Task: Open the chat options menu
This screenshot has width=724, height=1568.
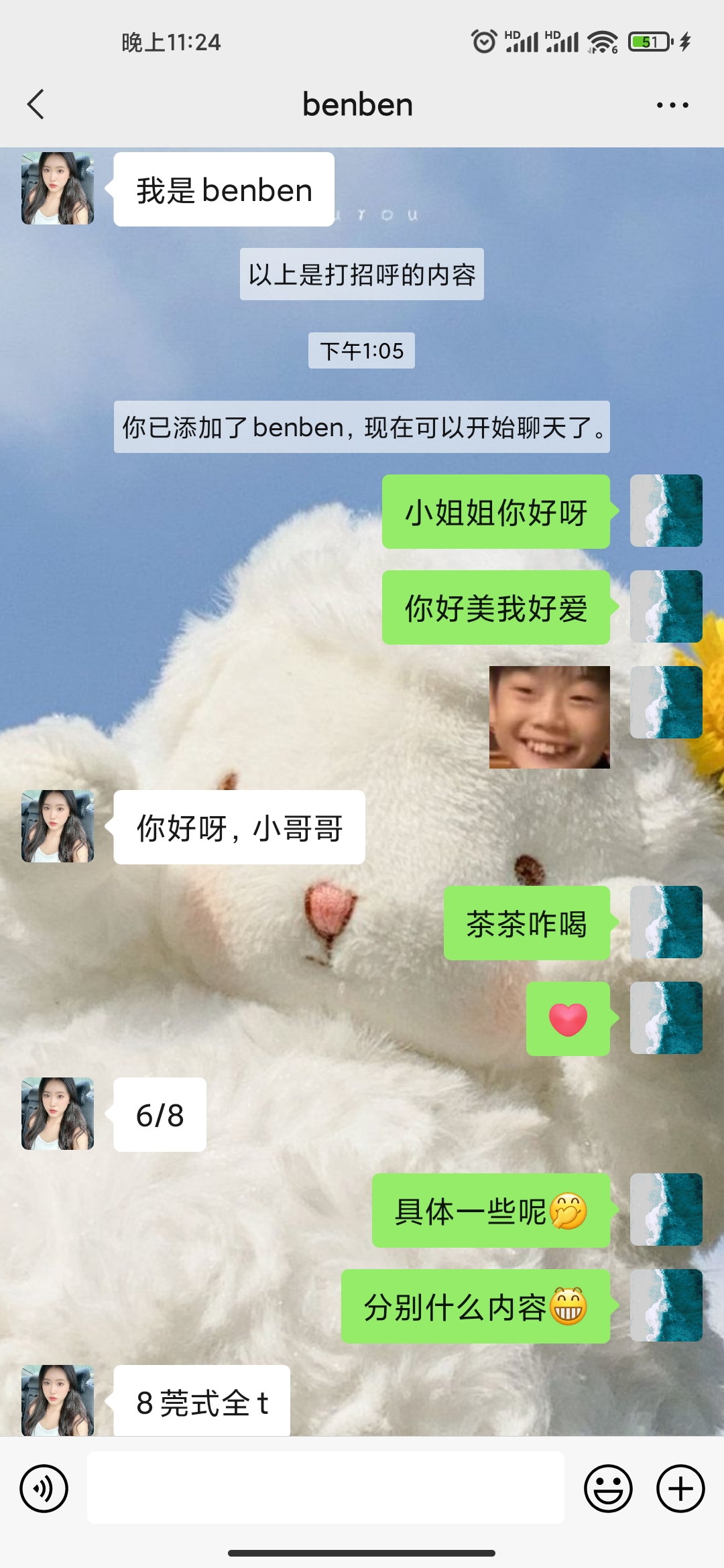Action: coord(672,105)
